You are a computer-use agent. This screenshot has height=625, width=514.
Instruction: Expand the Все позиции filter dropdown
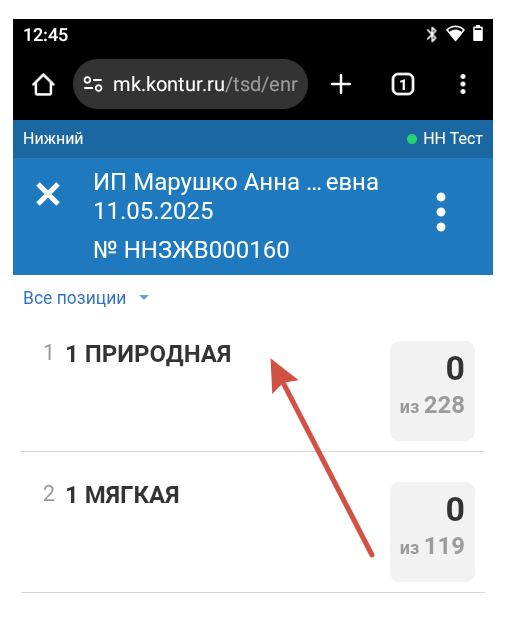[86, 298]
